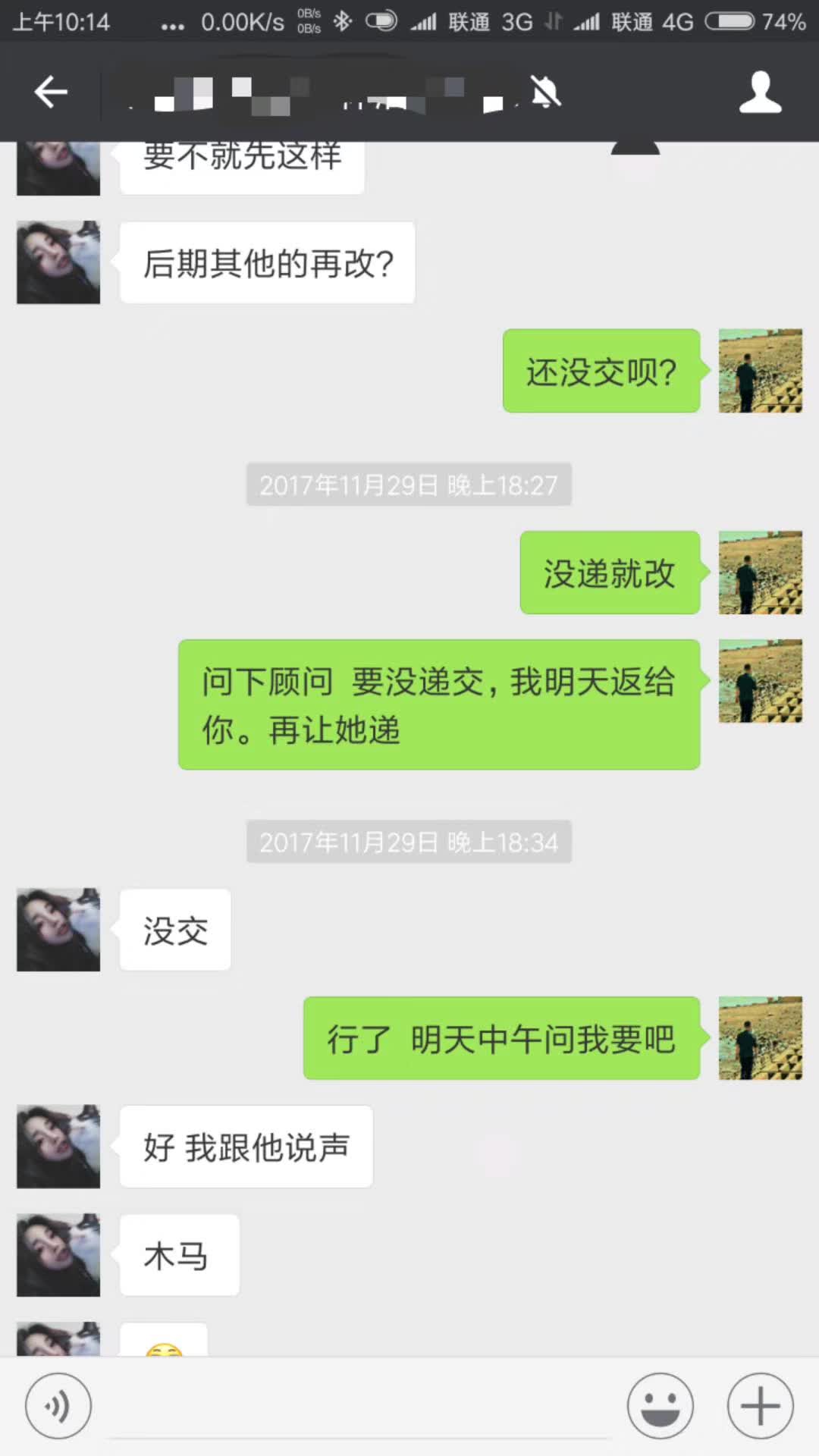Switch to voice message input
This screenshot has width=819, height=1456.
tap(58, 1406)
